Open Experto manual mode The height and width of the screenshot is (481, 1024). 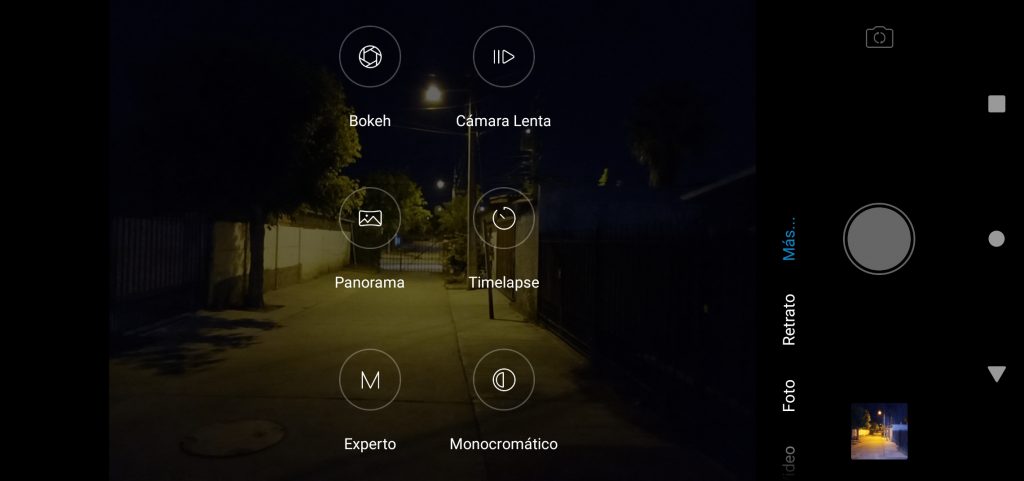(370, 380)
